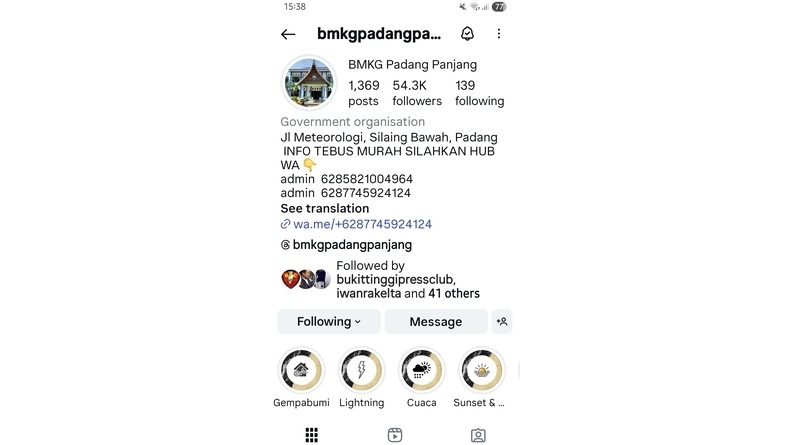The width and height of the screenshot is (790, 445).
Task: Tap See translation
Action: point(324,208)
